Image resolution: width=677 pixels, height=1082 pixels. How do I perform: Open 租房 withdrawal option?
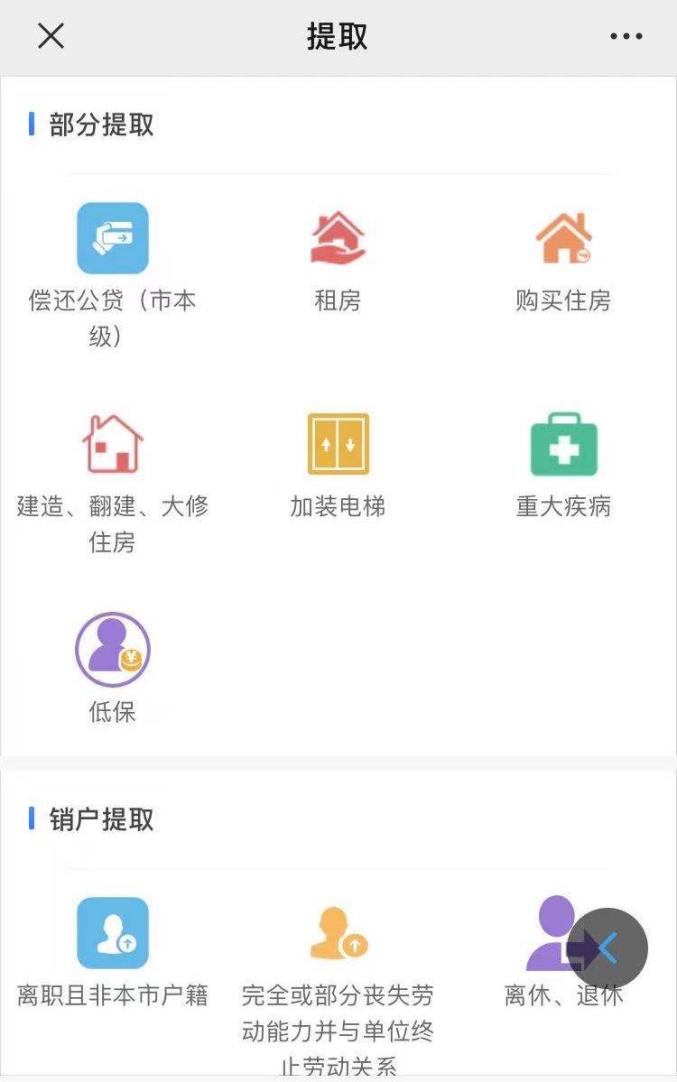coord(338,240)
